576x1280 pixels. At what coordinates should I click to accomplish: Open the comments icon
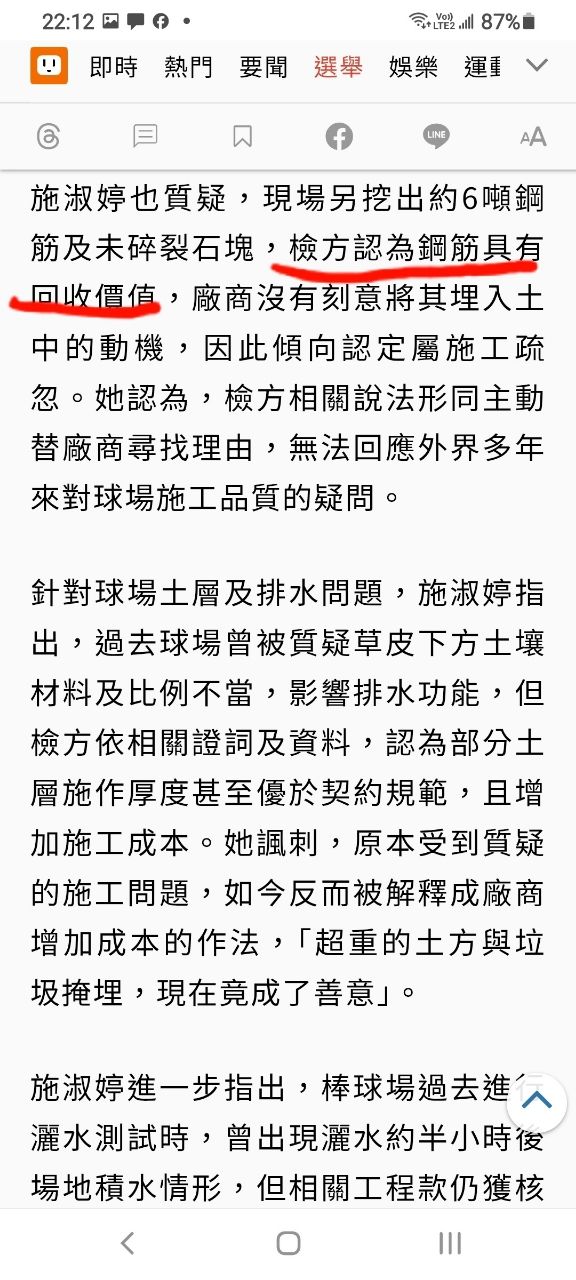[x=145, y=136]
